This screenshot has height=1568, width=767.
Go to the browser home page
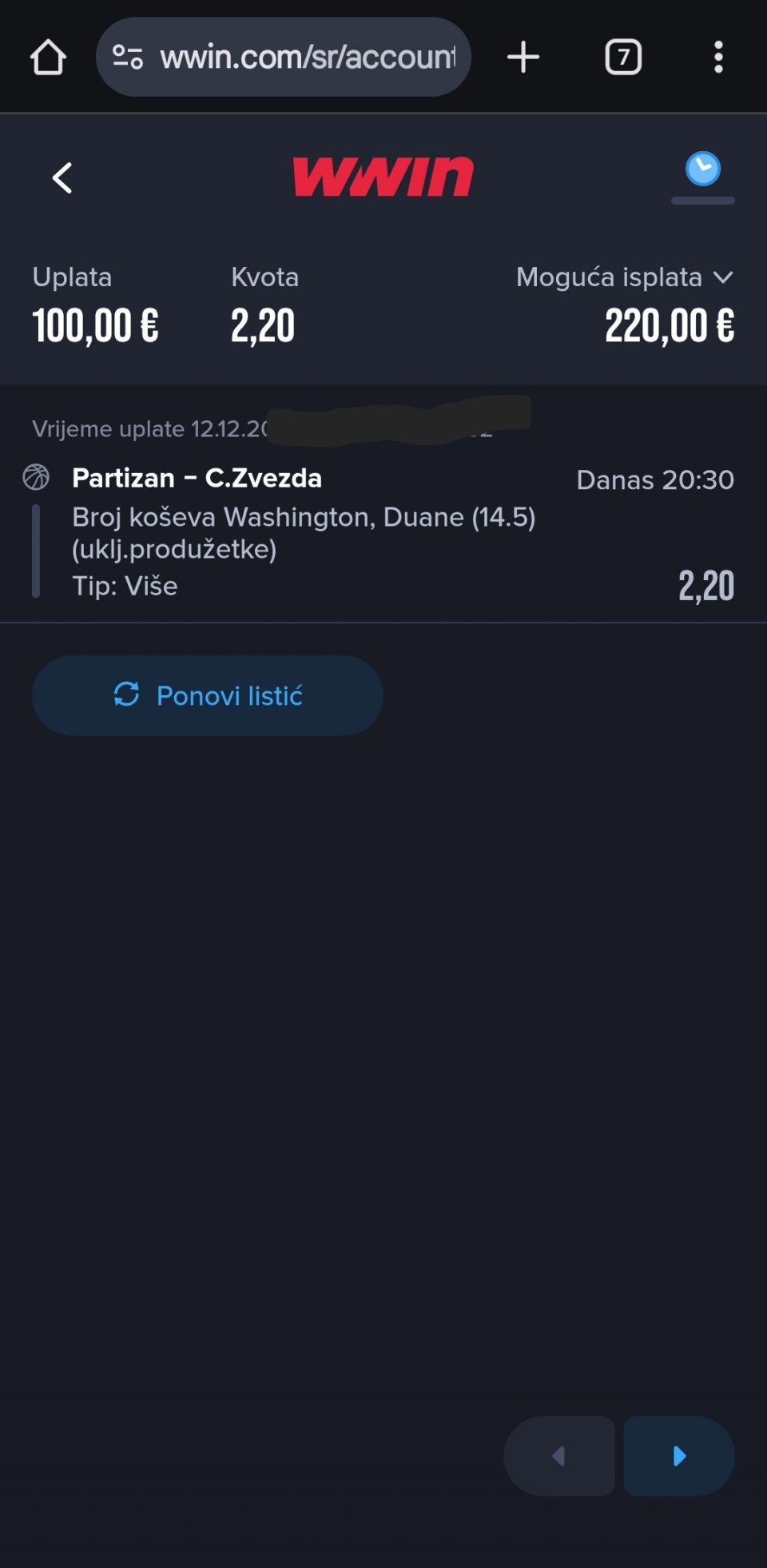pyautogui.click(x=48, y=58)
